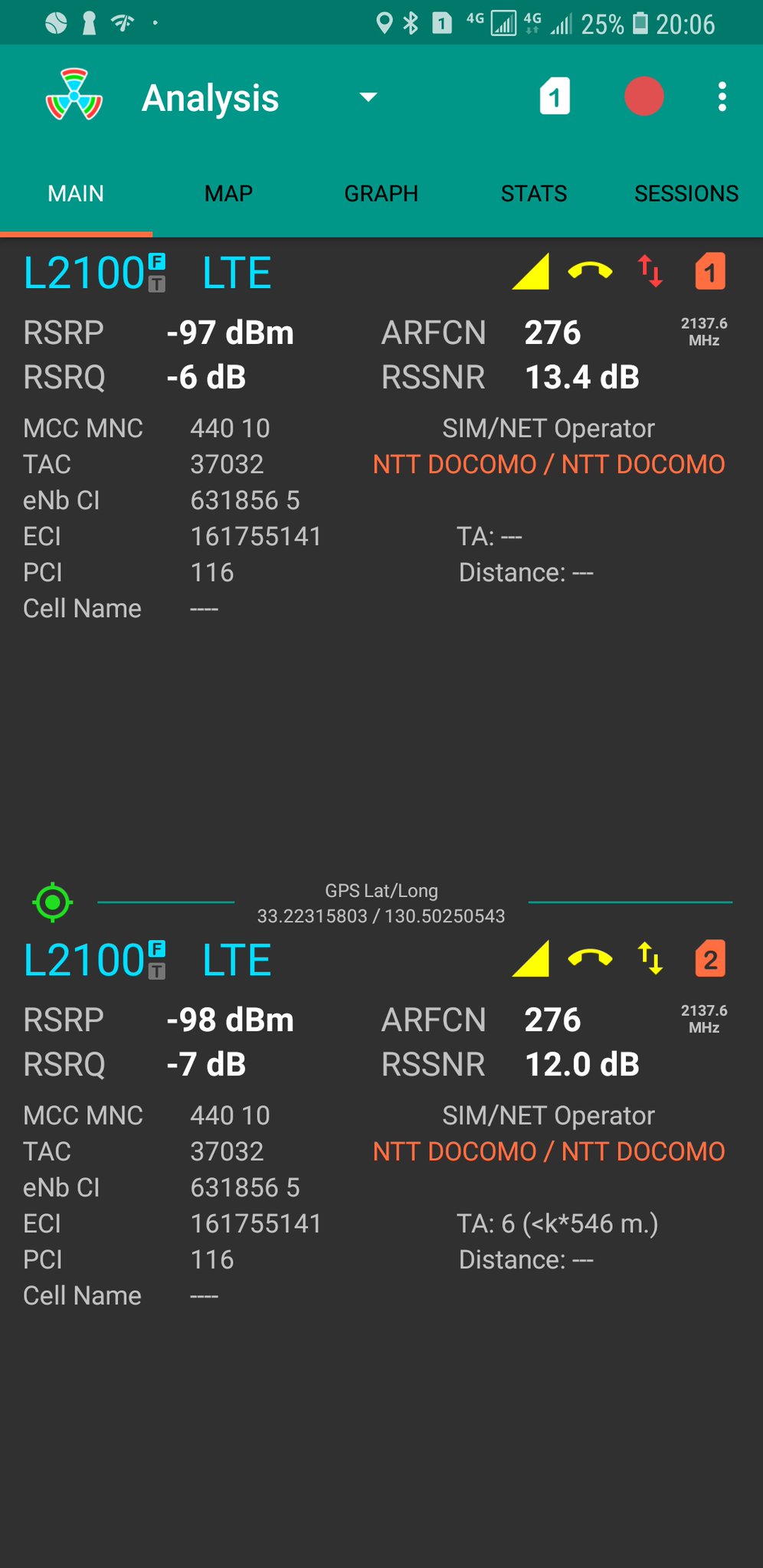Start recording with the red button
763x1568 pixels.
pos(643,97)
